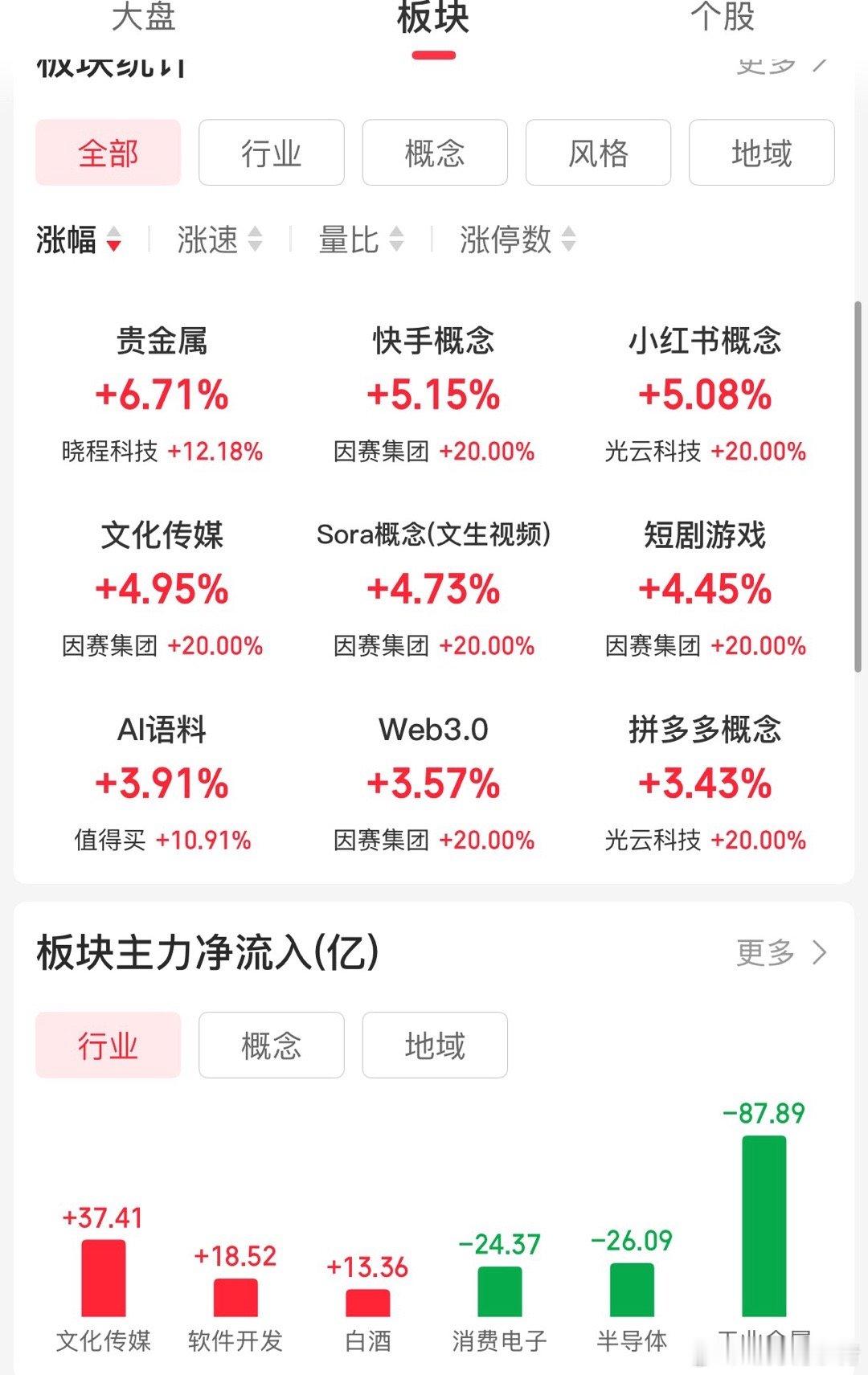This screenshot has height=1375, width=868.
Task: Select the 地域 filter in 板块统计
Action: [x=759, y=152]
